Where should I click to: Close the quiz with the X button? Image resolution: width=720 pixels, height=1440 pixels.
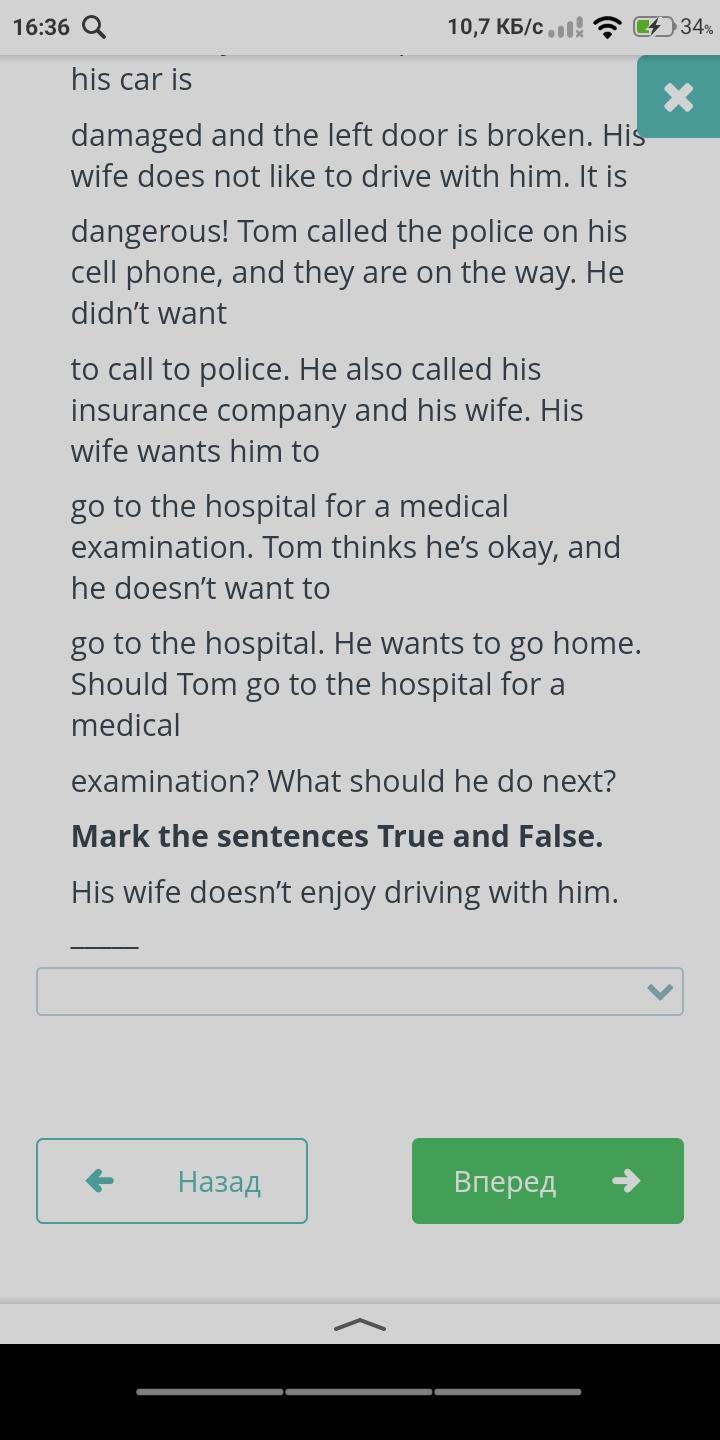(x=678, y=97)
